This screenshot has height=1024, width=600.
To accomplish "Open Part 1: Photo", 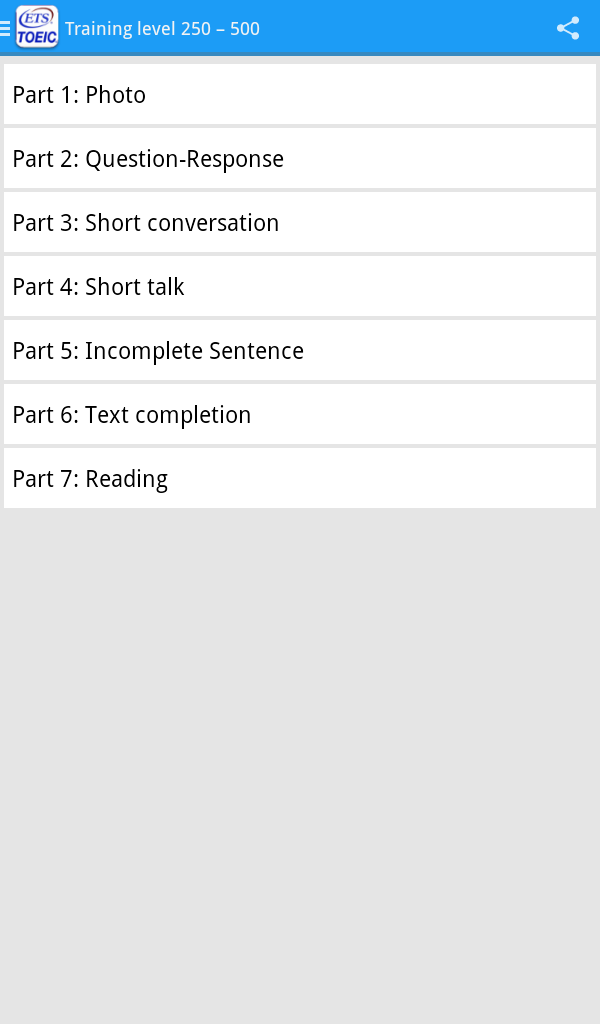I will point(300,94).
